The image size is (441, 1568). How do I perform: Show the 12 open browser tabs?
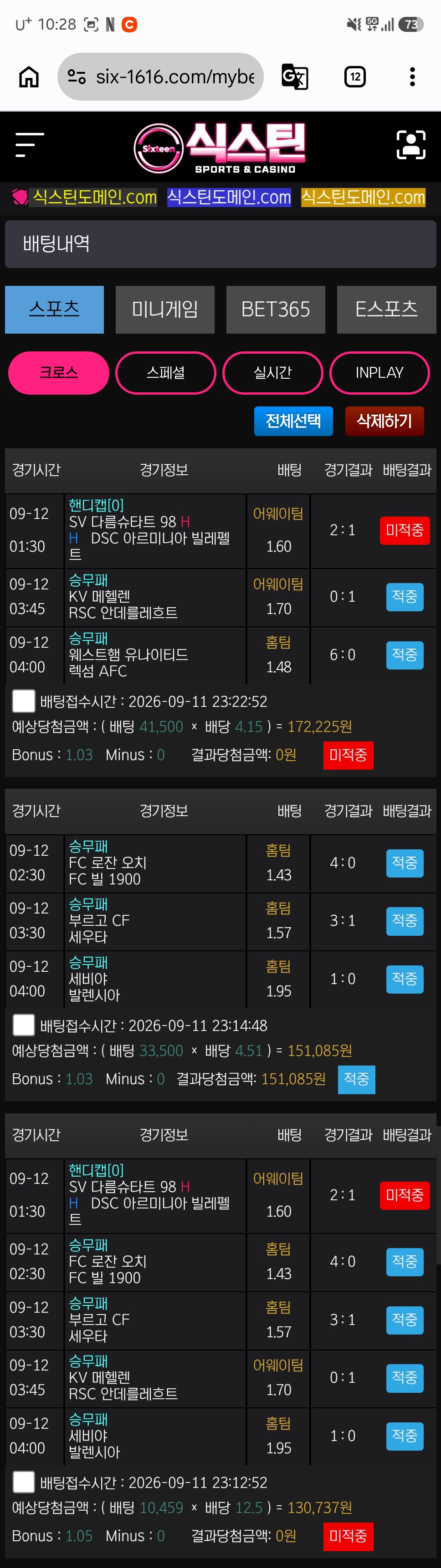pyautogui.click(x=355, y=77)
